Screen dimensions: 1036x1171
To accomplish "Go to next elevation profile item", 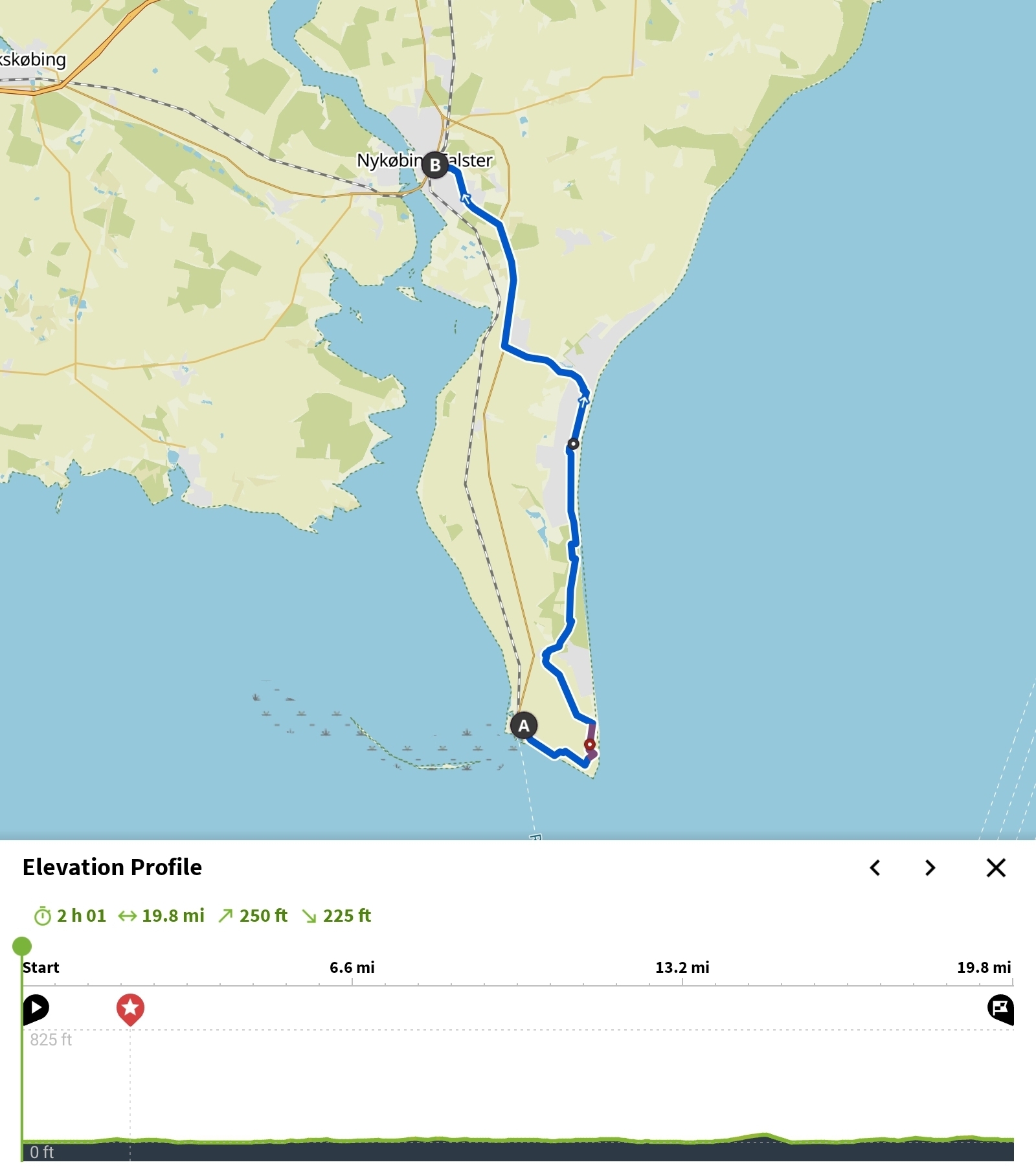I will tap(930, 867).
